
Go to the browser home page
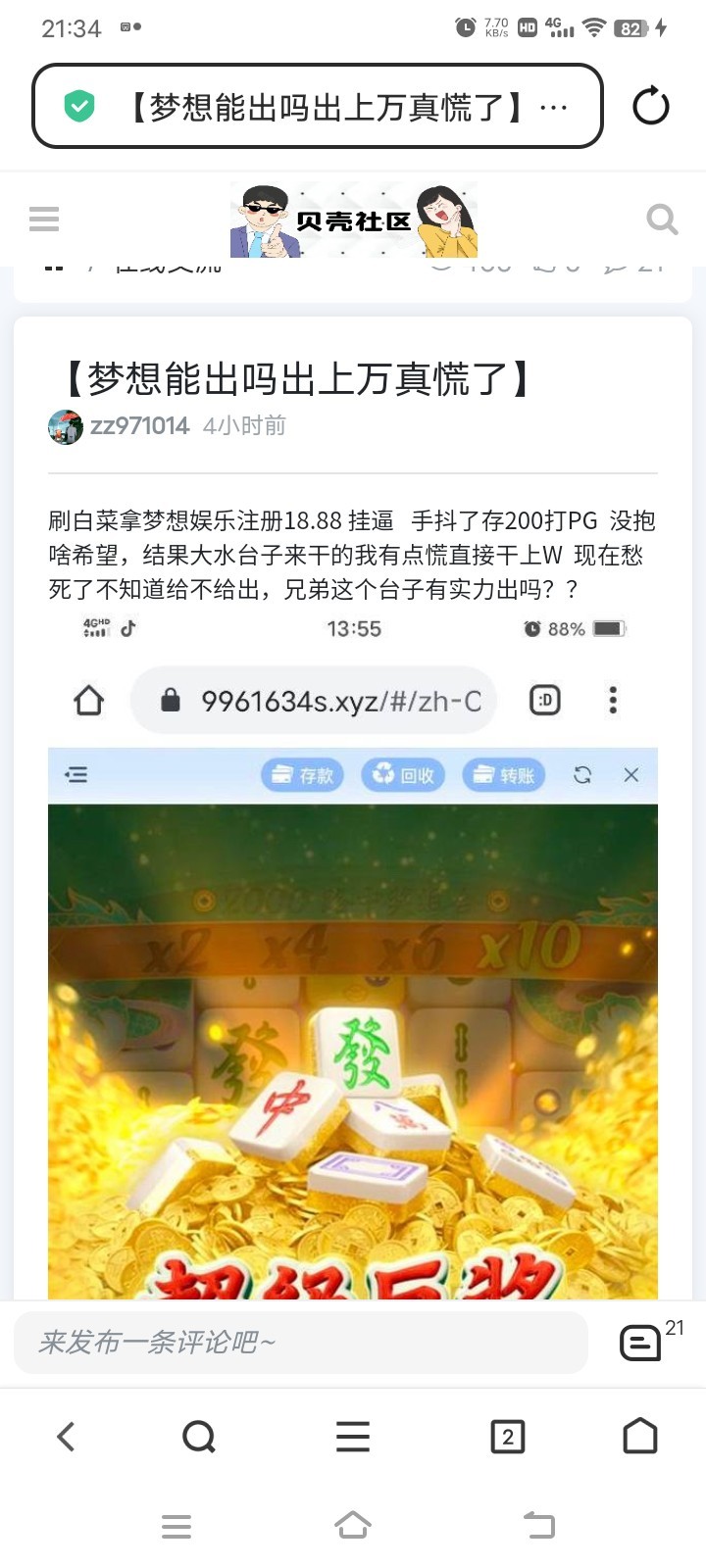640,1437
